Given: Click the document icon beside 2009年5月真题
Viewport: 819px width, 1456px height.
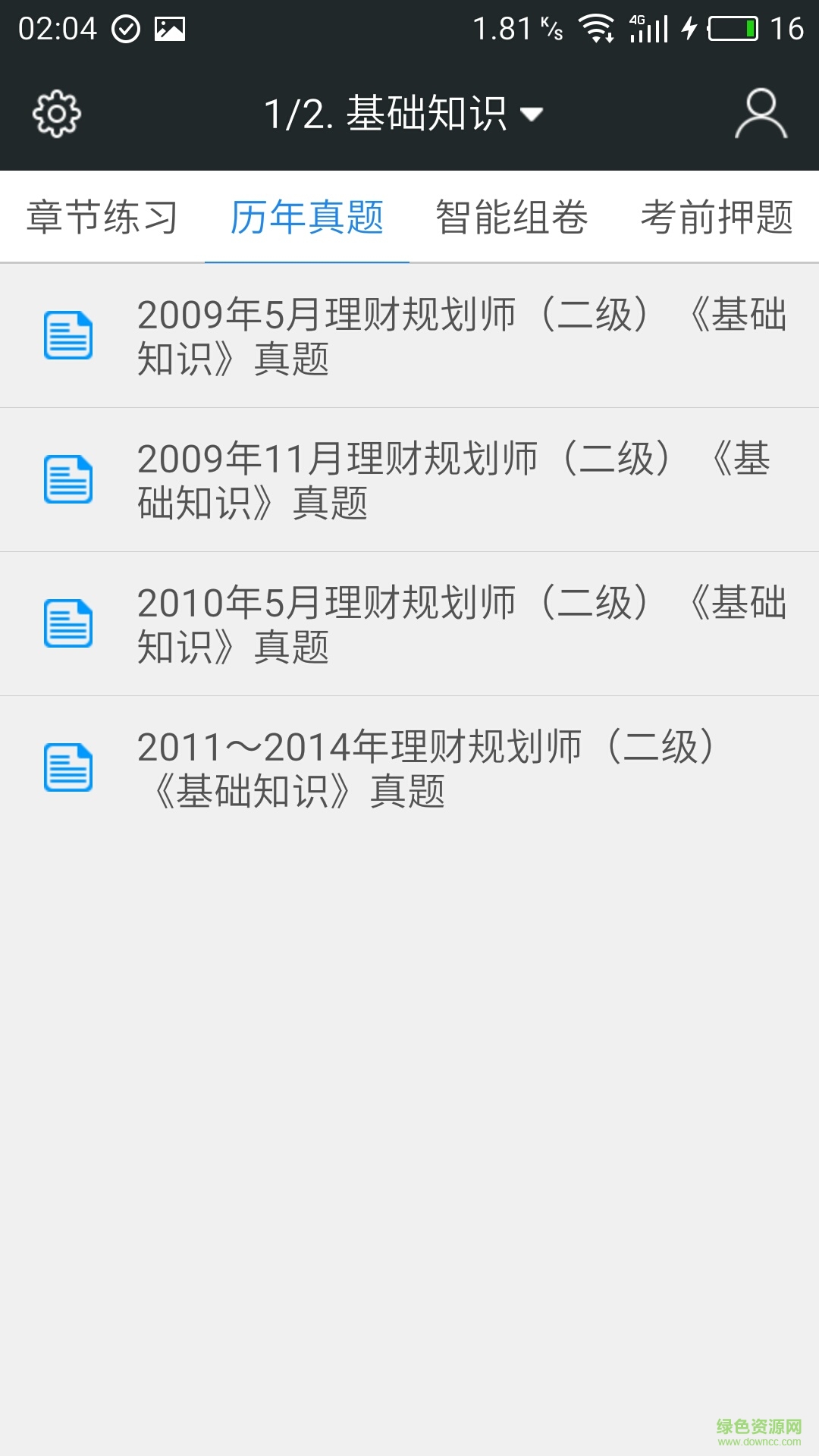Looking at the screenshot, I should click(68, 334).
